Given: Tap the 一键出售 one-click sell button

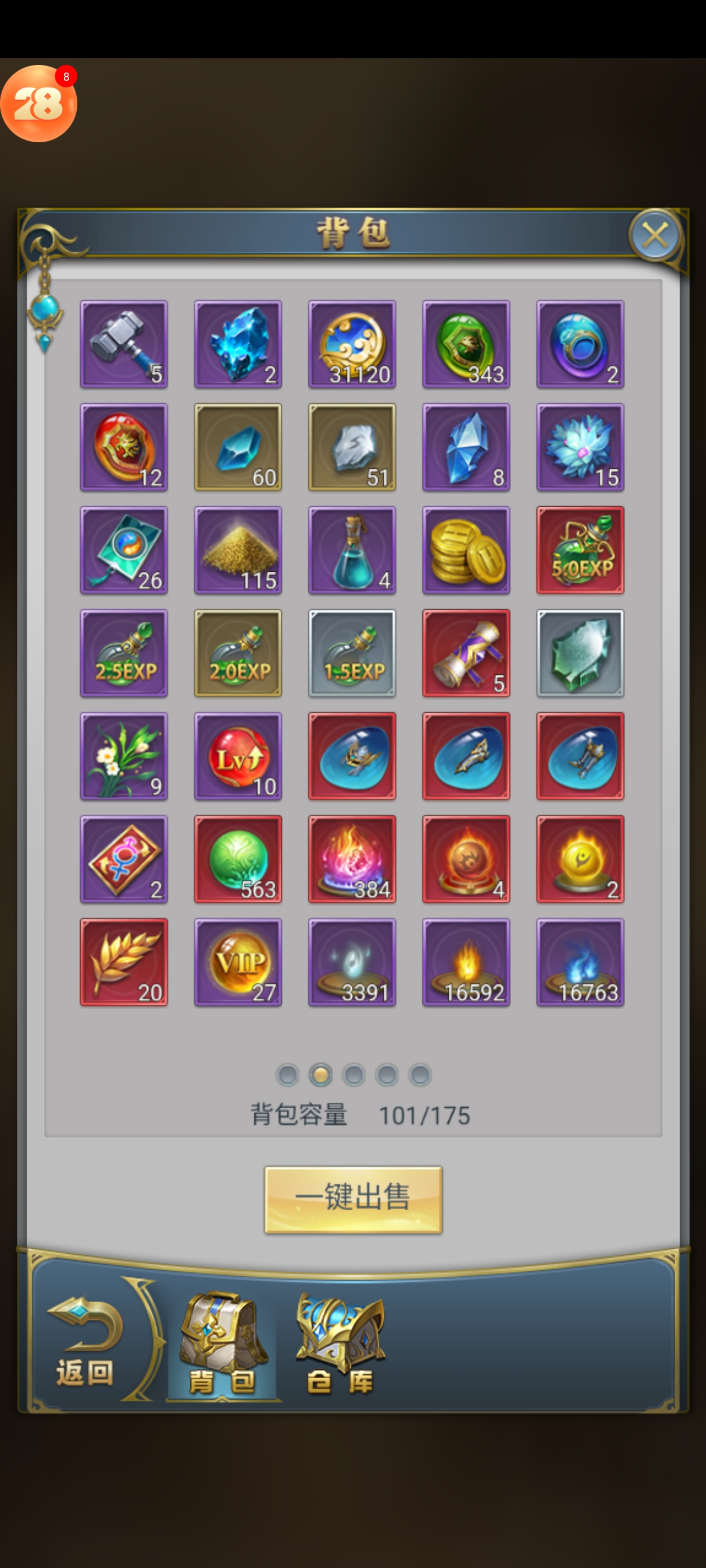Looking at the screenshot, I should (x=352, y=1199).
